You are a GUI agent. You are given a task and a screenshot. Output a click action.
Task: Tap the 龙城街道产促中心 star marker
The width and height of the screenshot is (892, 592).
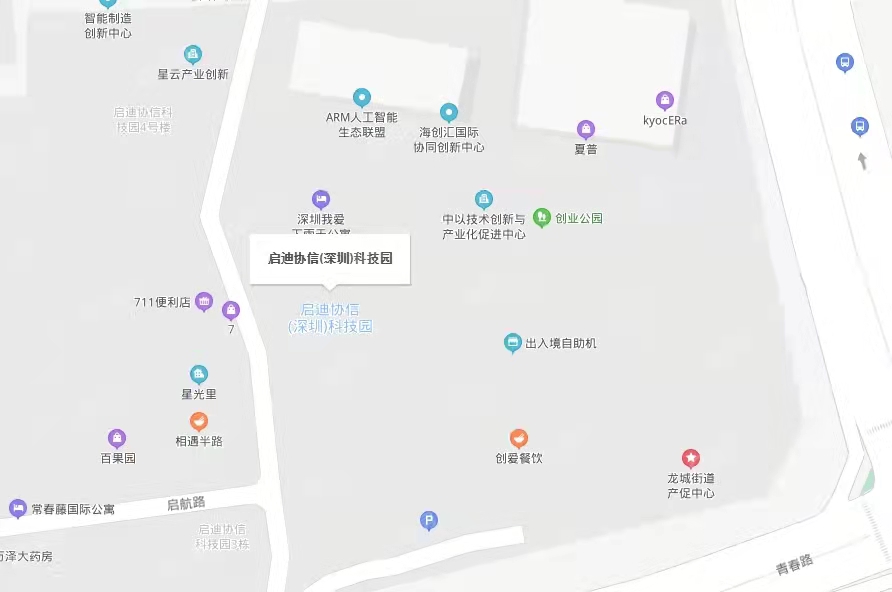[x=691, y=458]
